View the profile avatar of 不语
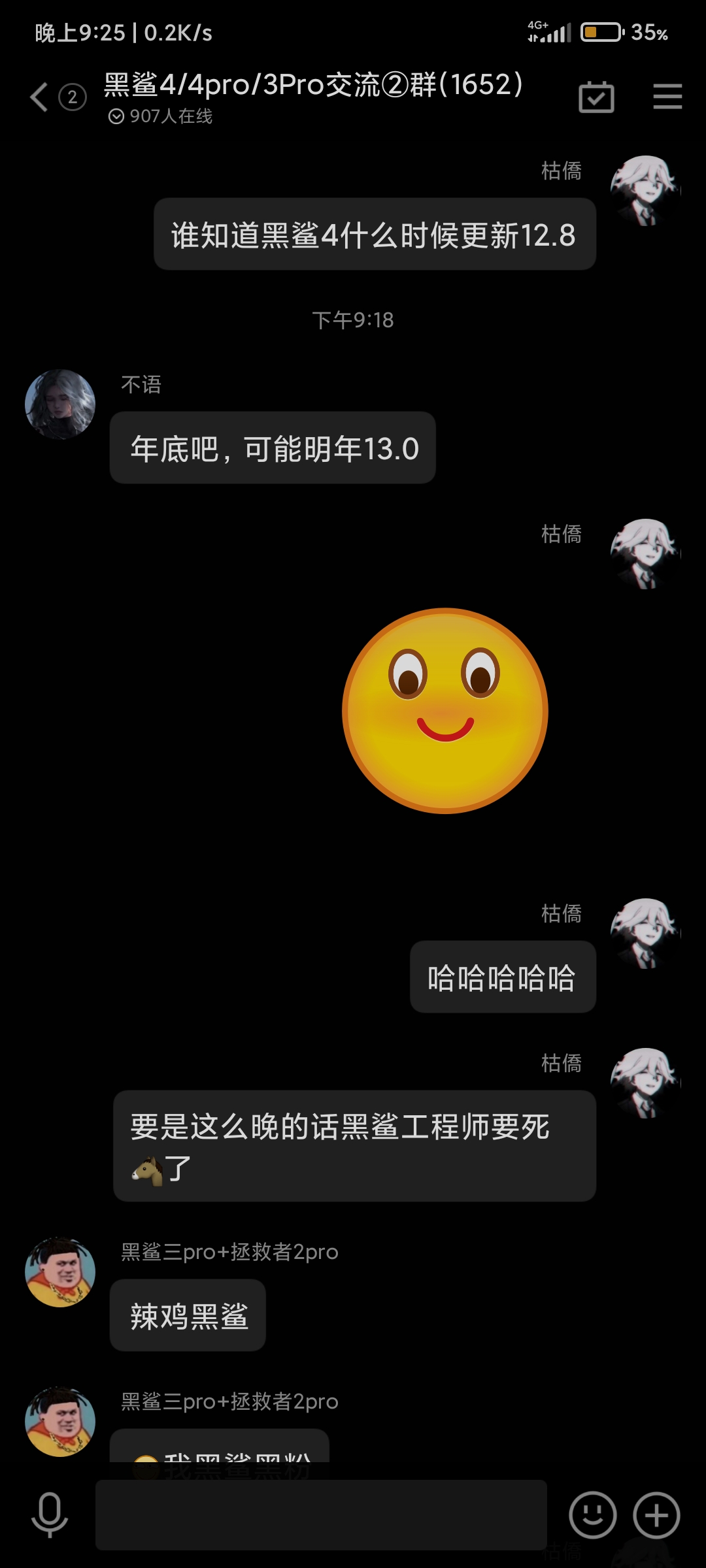The width and height of the screenshot is (706, 1568). click(60, 404)
